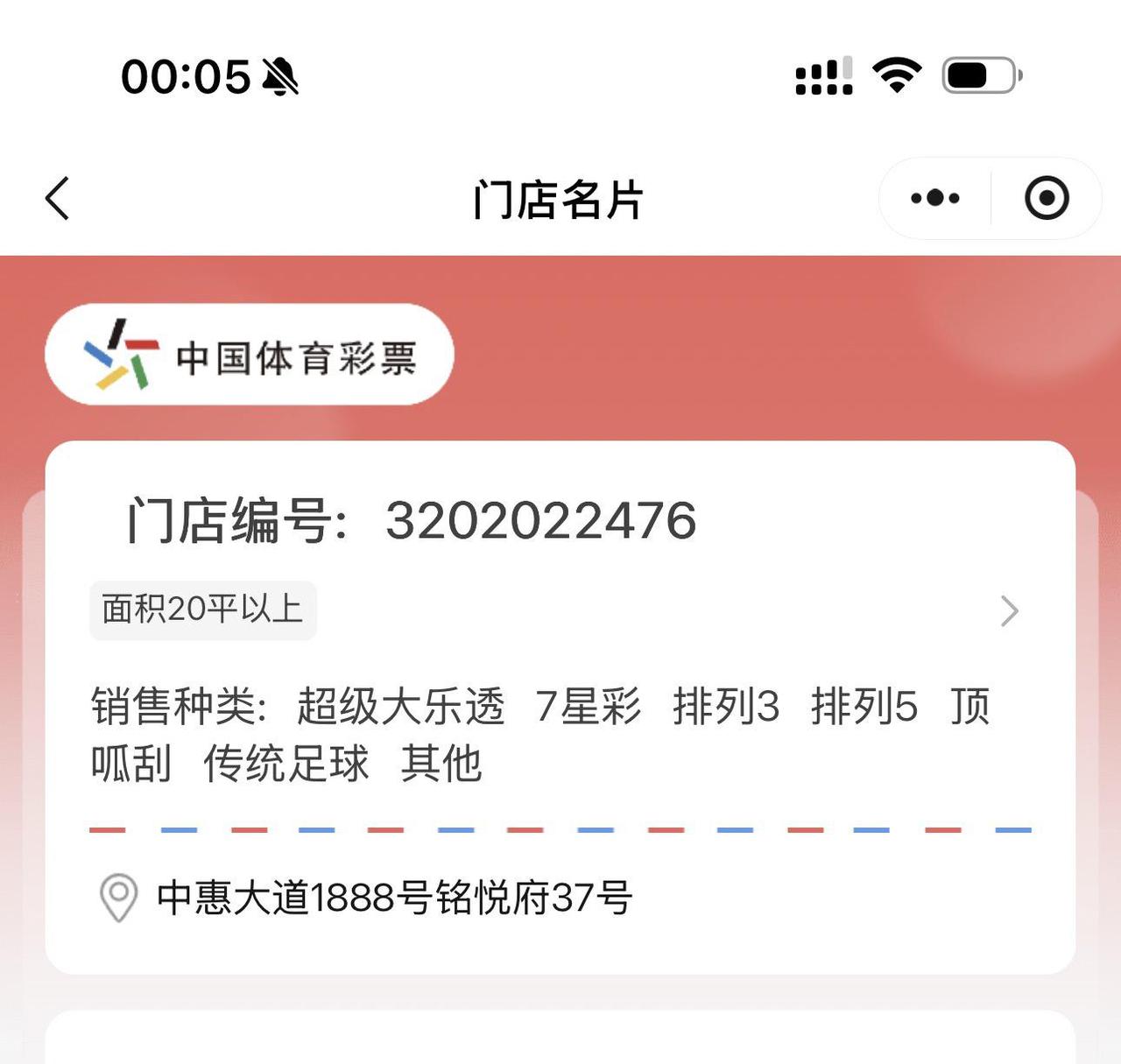Close the mini program with the circle icon
This screenshot has width=1121, height=1064.
pyautogui.click(x=1047, y=198)
